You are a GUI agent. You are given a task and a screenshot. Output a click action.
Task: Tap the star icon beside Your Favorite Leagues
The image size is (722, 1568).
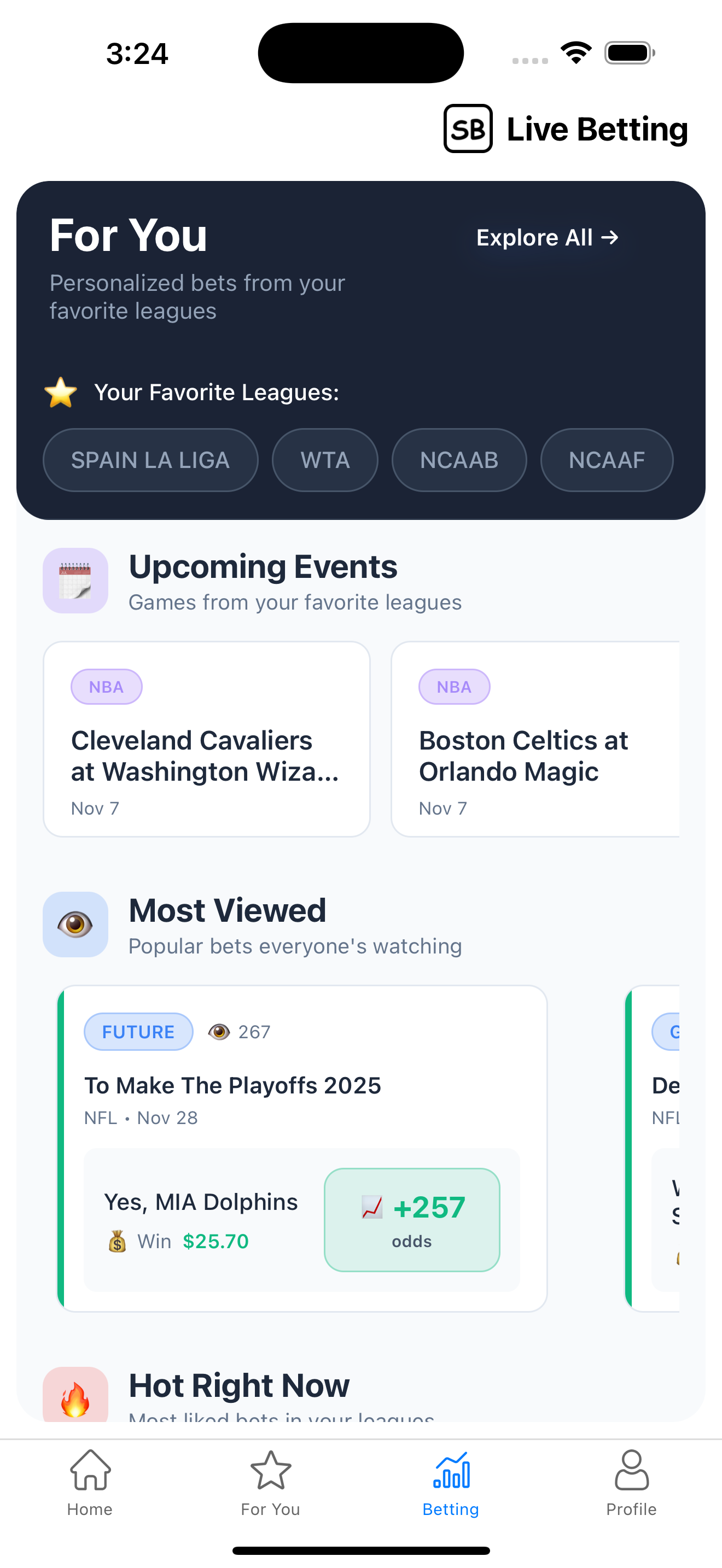tap(60, 391)
